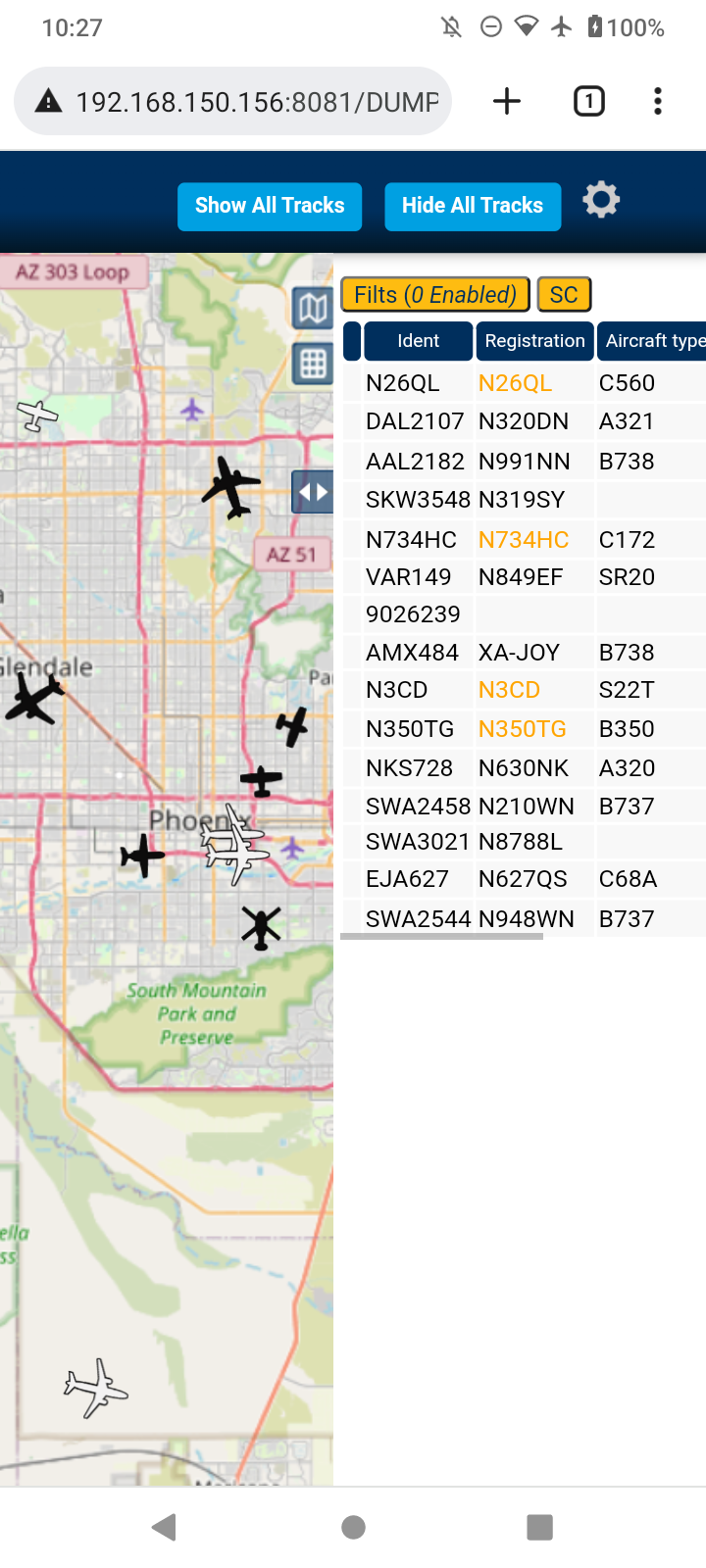Image resolution: width=706 pixels, height=1568 pixels.
Task: Sort the table by Registration column
Action: 534,341
